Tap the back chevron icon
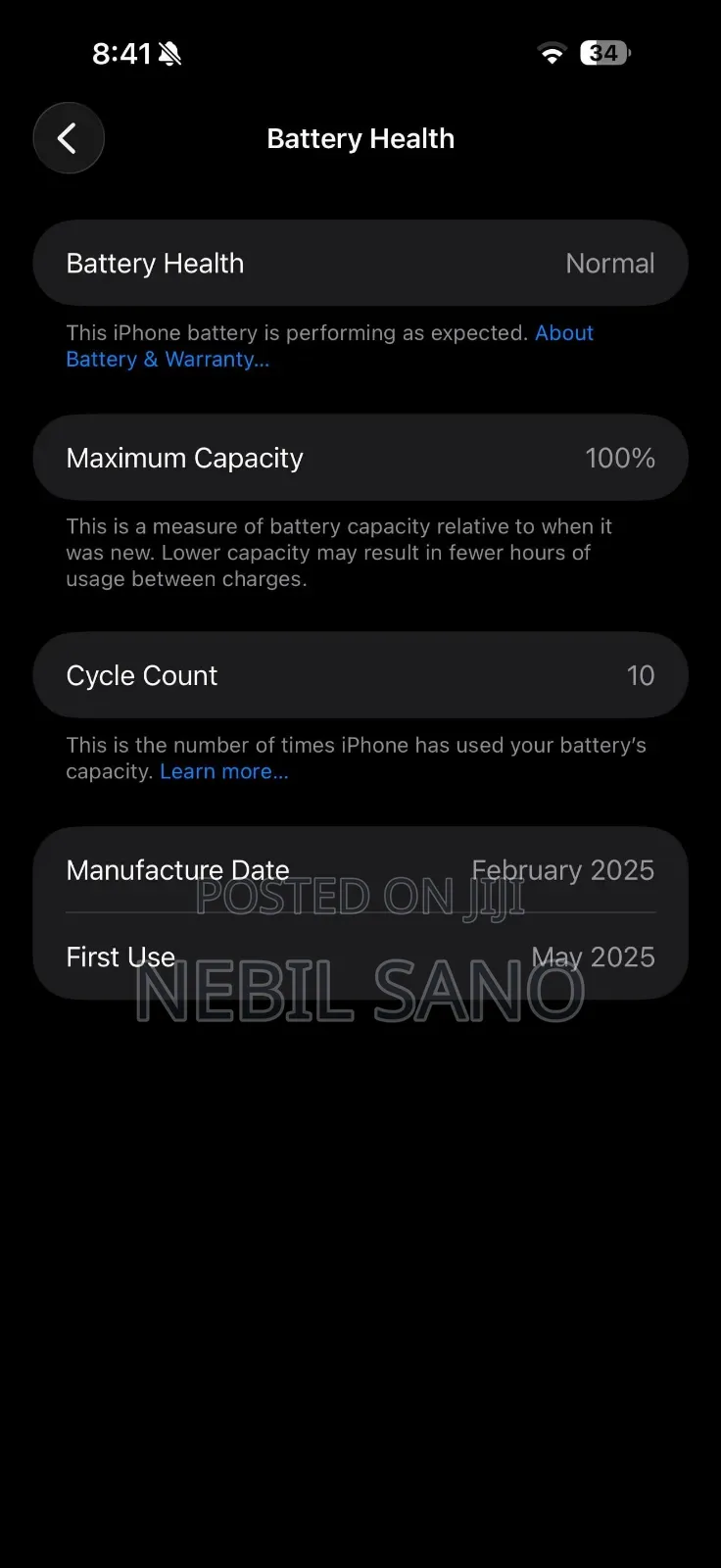 click(x=68, y=137)
